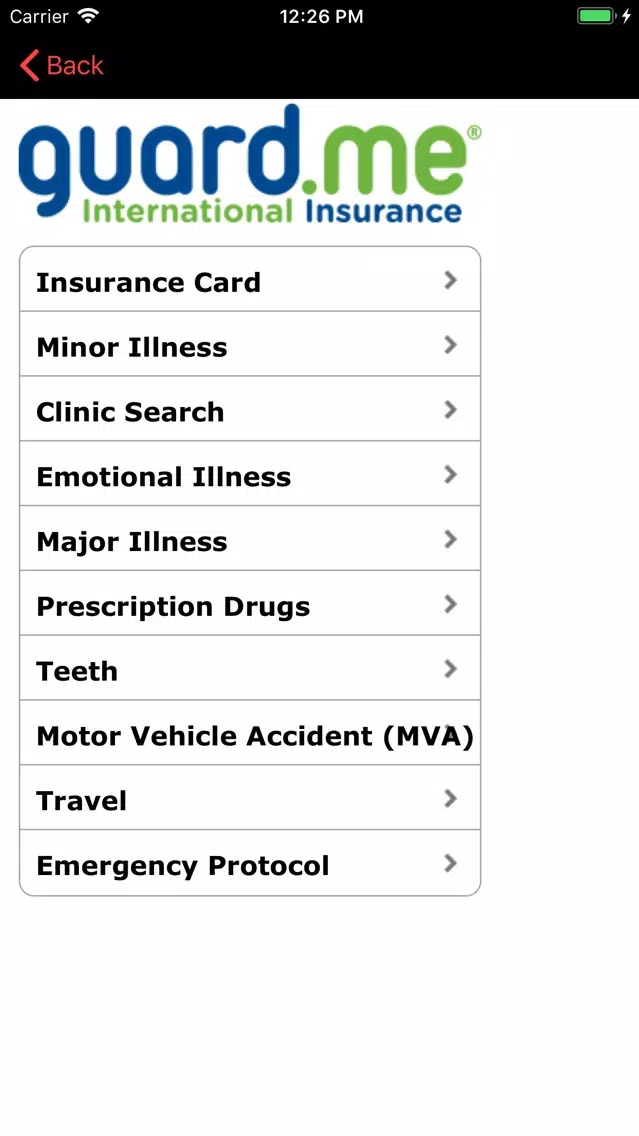Open Motor Vehicle Accident (MVA)
The width and height of the screenshot is (639, 1136).
coord(249,736)
